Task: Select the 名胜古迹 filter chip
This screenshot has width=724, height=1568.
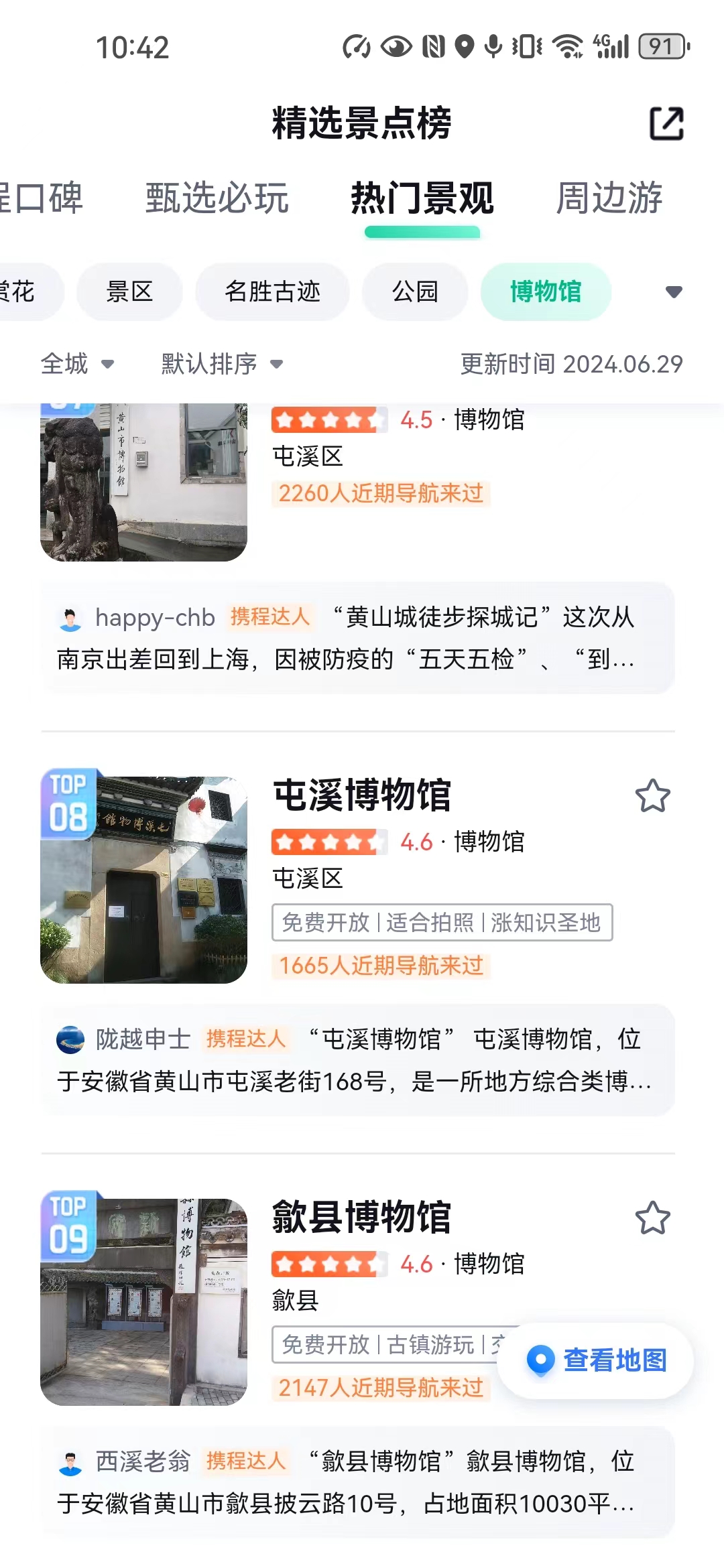Action: click(272, 291)
